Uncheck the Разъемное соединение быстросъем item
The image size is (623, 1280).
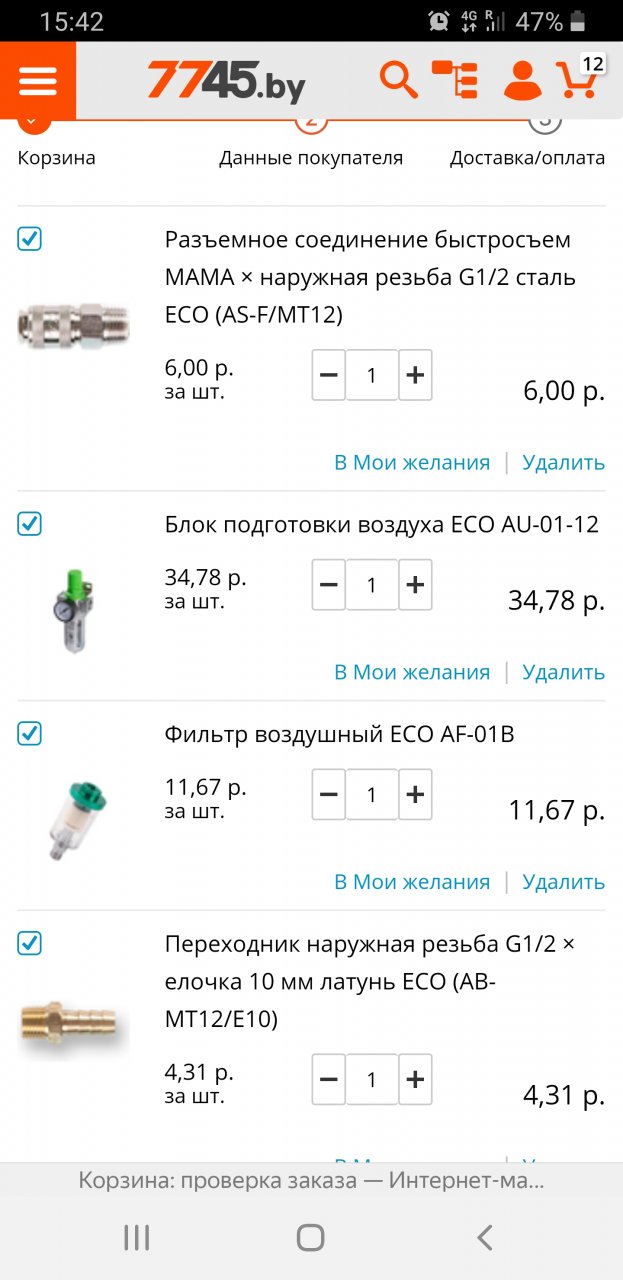point(30,239)
